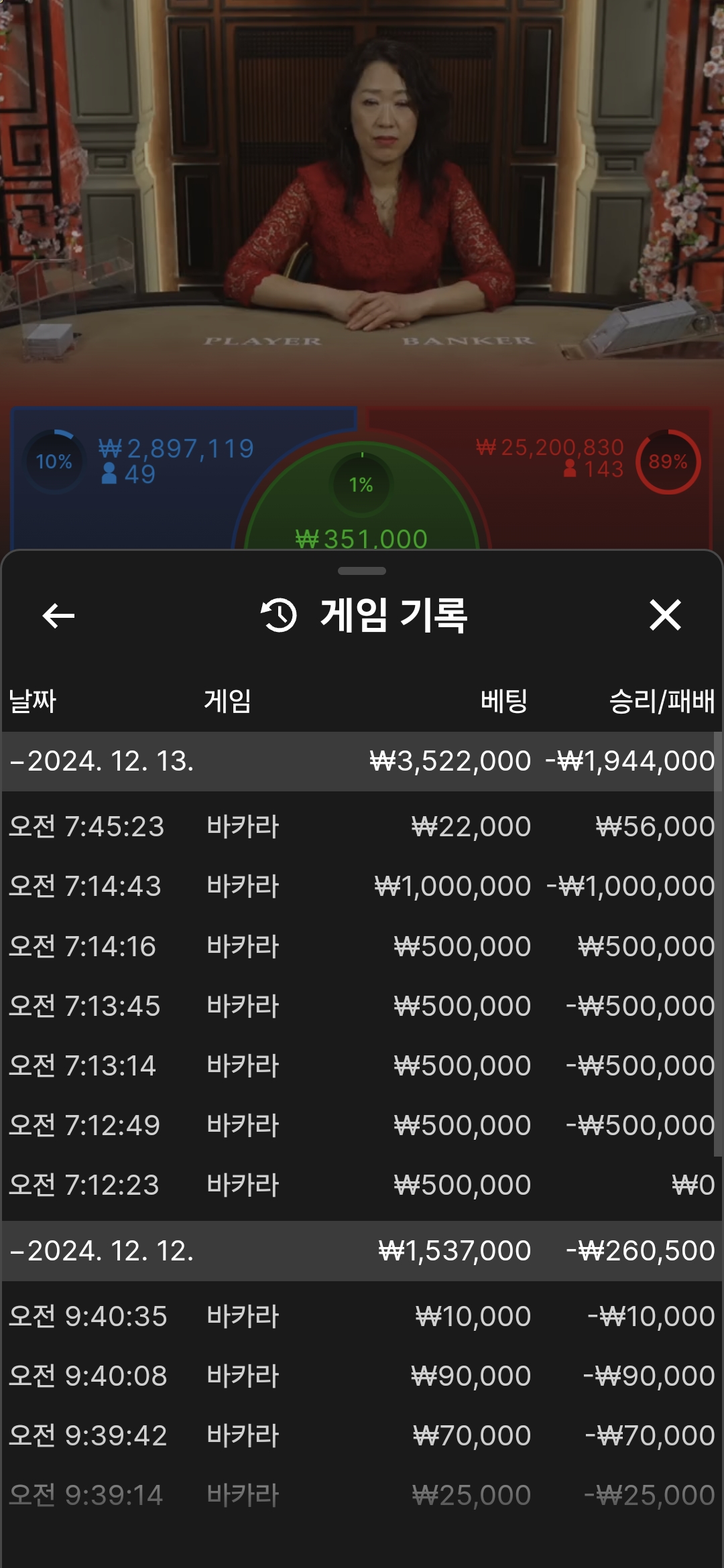The image size is (724, 1568).
Task: Close the game history panel
Action: 665,615
